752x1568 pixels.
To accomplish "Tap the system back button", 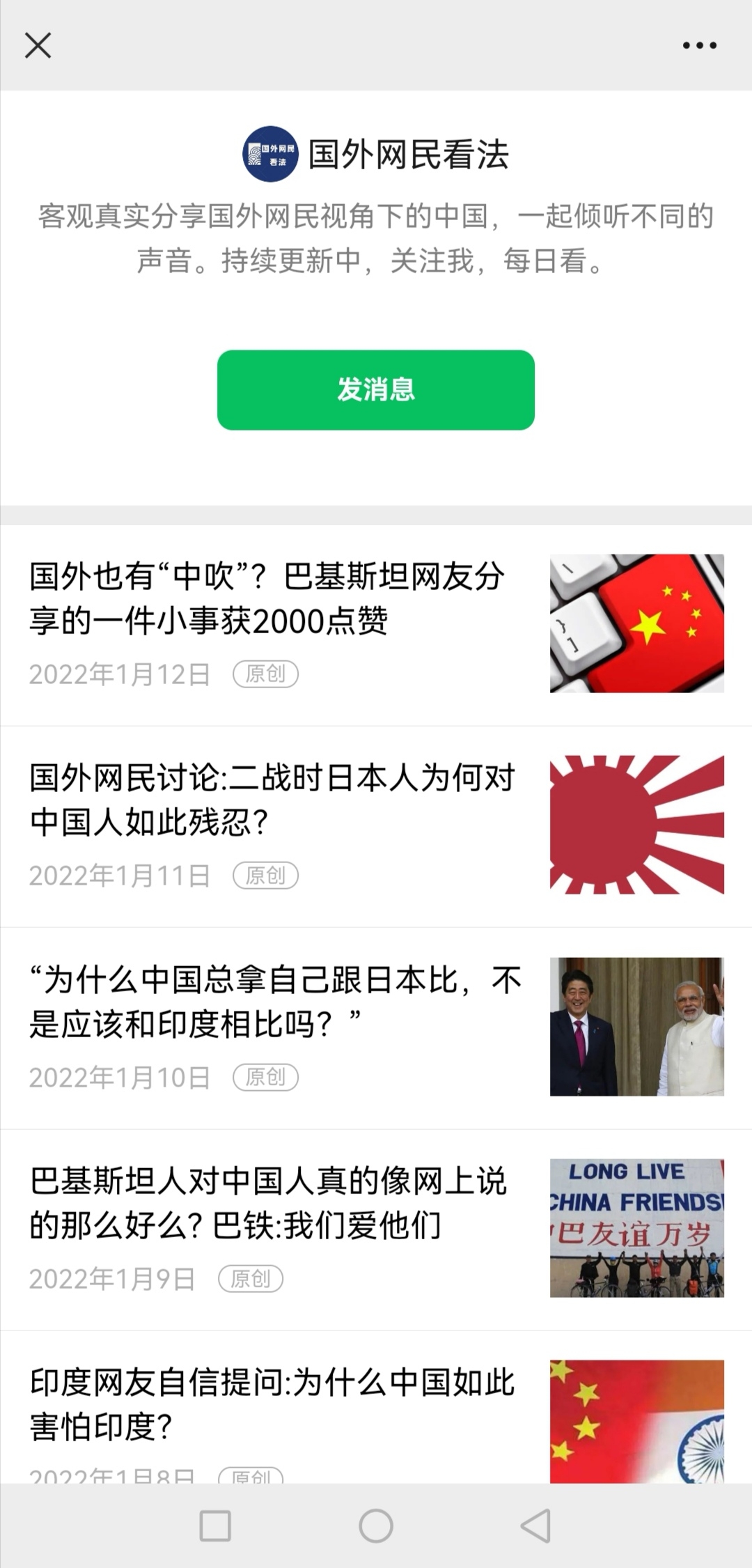I will tap(536, 1526).
